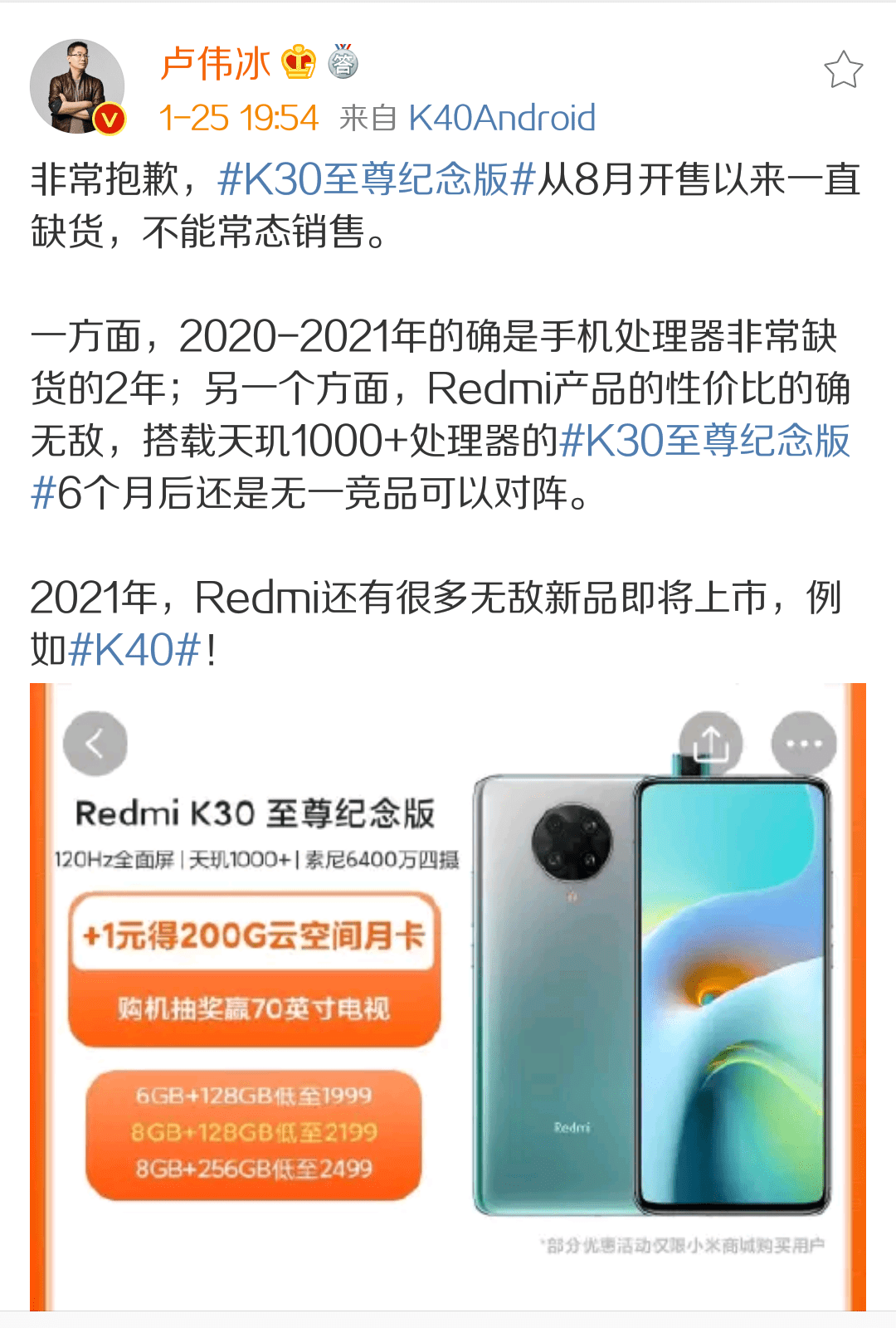This screenshot has width=896, height=1328.
Task: Tap the username 卢伟冰
Action: [x=216, y=64]
